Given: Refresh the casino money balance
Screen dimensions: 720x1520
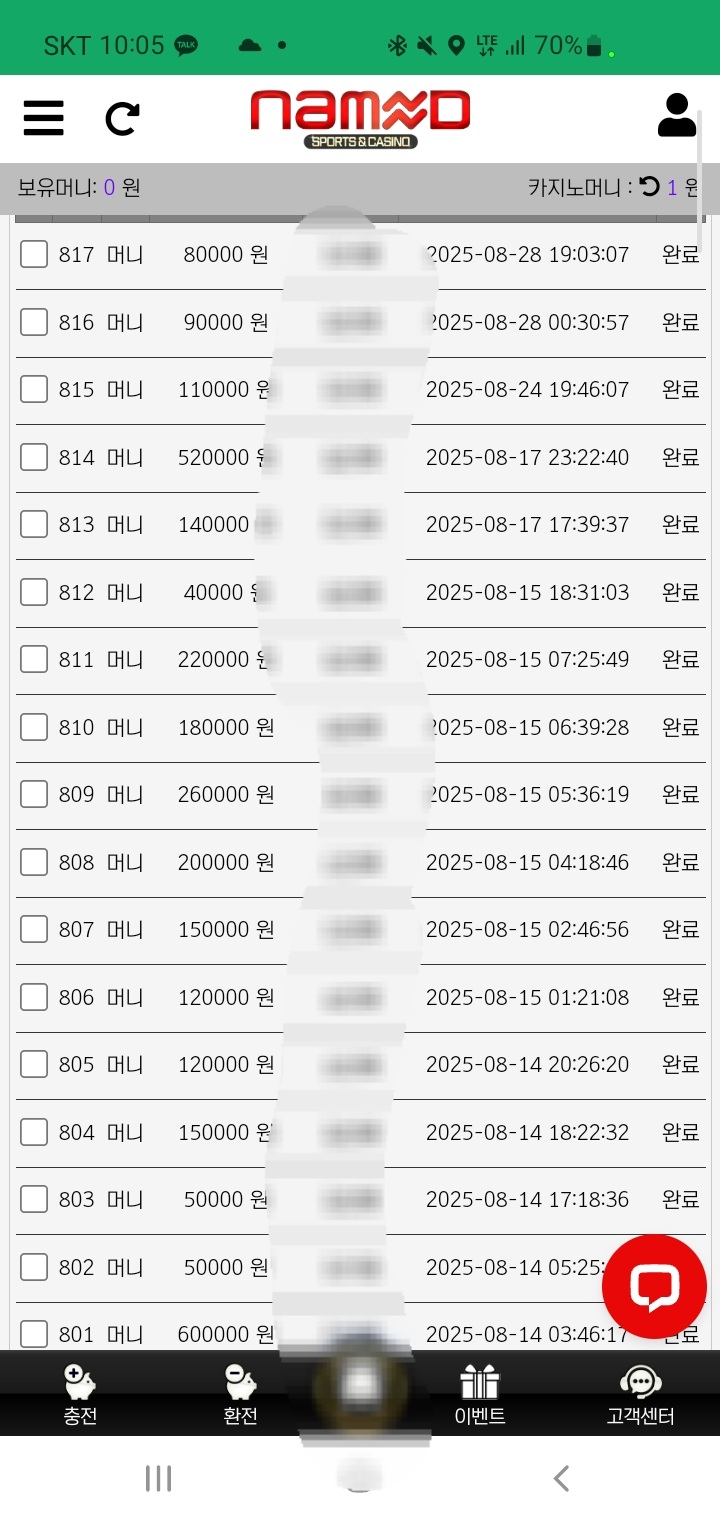Looking at the screenshot, I should click(x=650, y=187).
